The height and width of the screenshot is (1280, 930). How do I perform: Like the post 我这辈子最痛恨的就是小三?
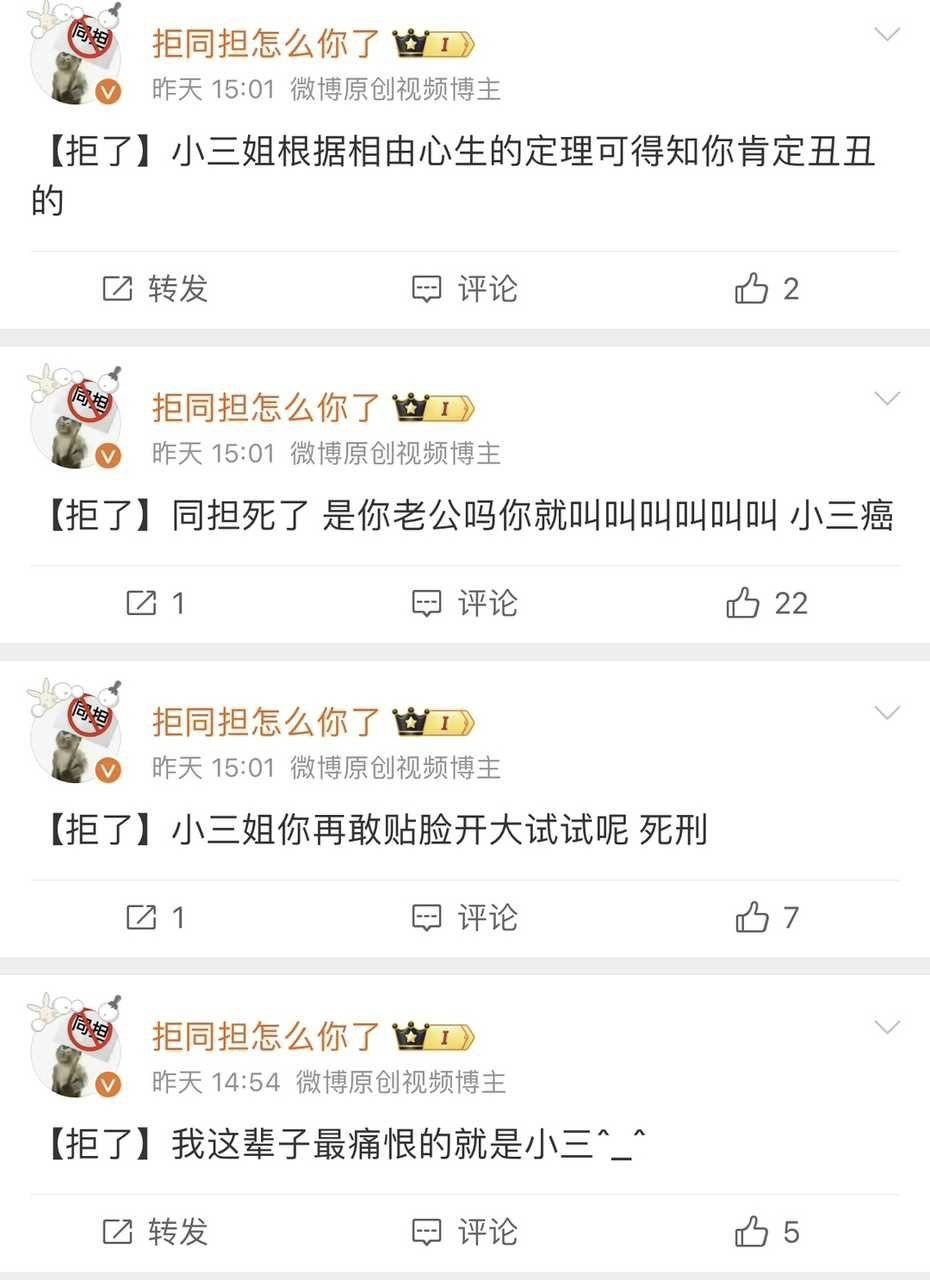point(766,1232)
